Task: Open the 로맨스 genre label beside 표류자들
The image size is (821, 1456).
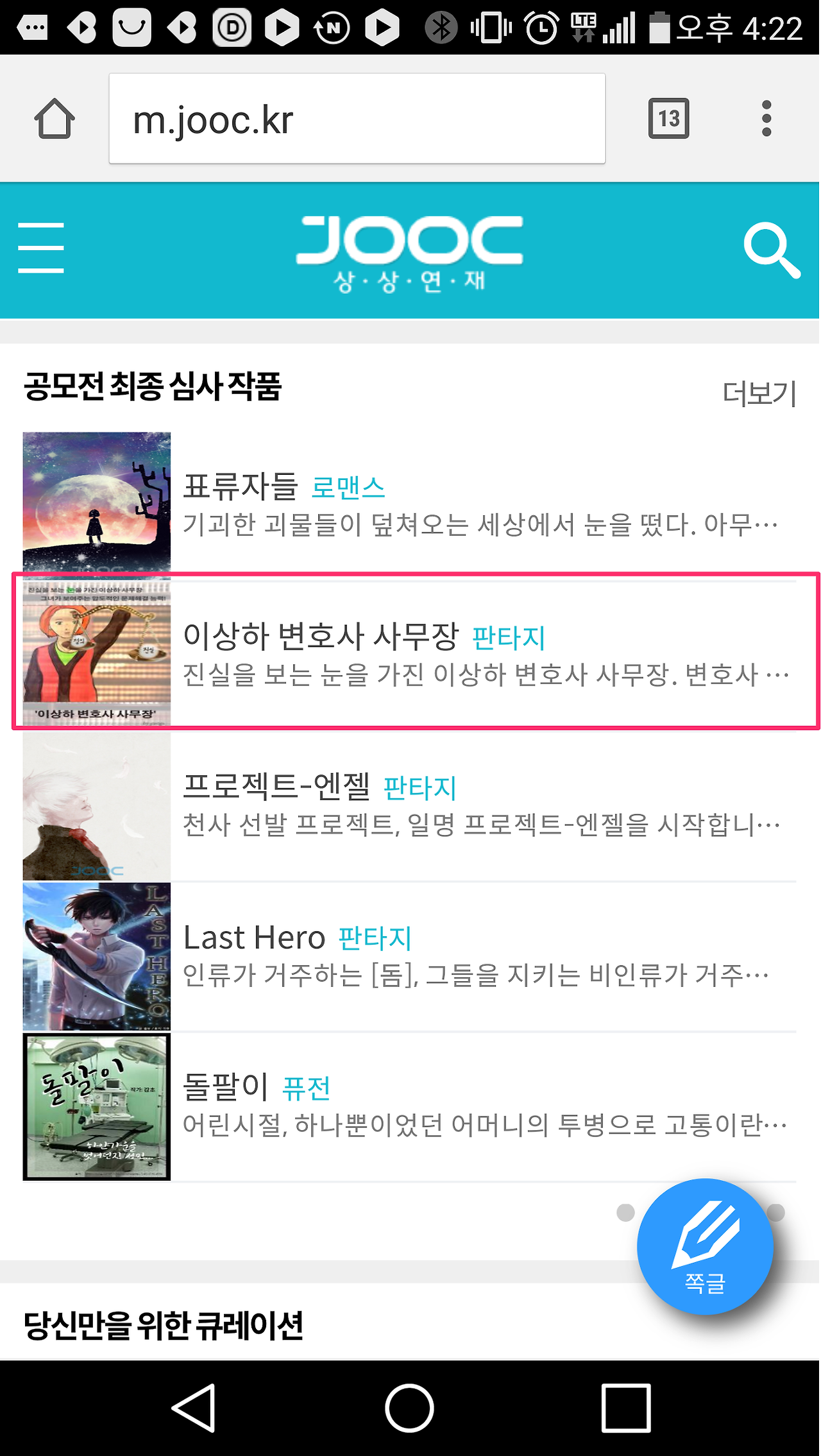Action: click(347, 486)
